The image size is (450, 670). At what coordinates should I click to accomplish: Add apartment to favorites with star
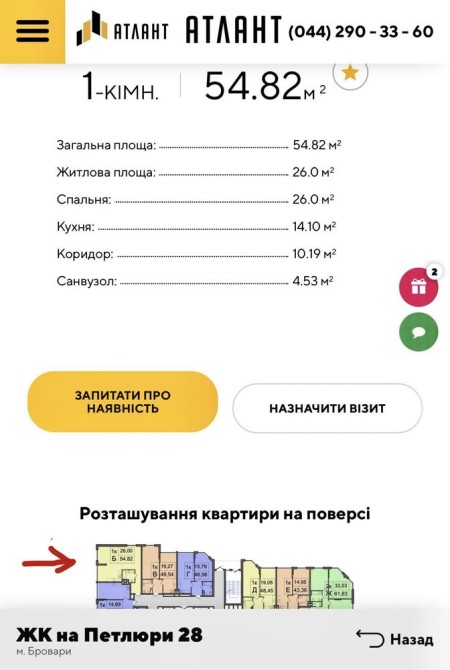click(x=350, y=73)
